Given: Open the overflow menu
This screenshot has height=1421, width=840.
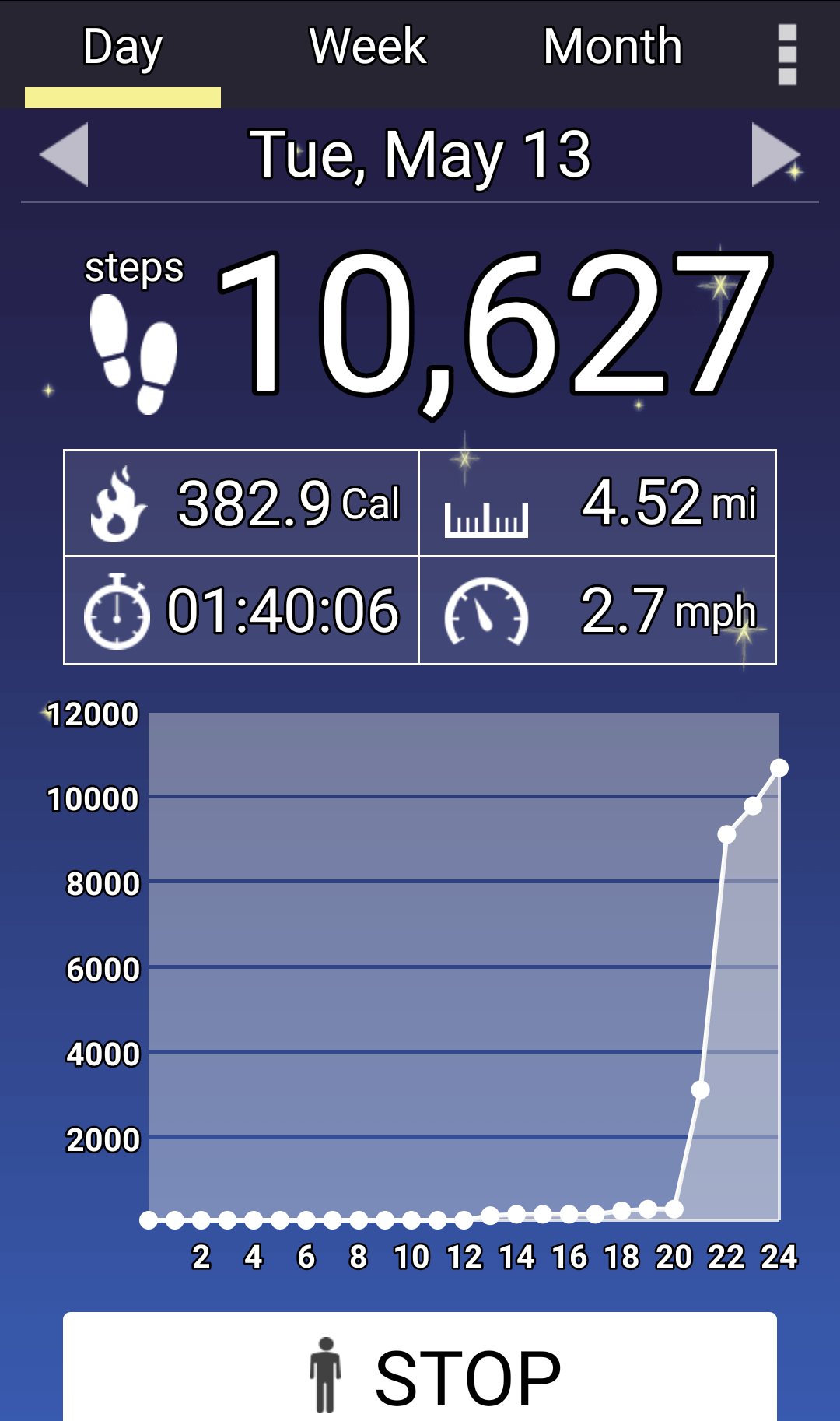Looking at the screenshot, I should (787, 54).
